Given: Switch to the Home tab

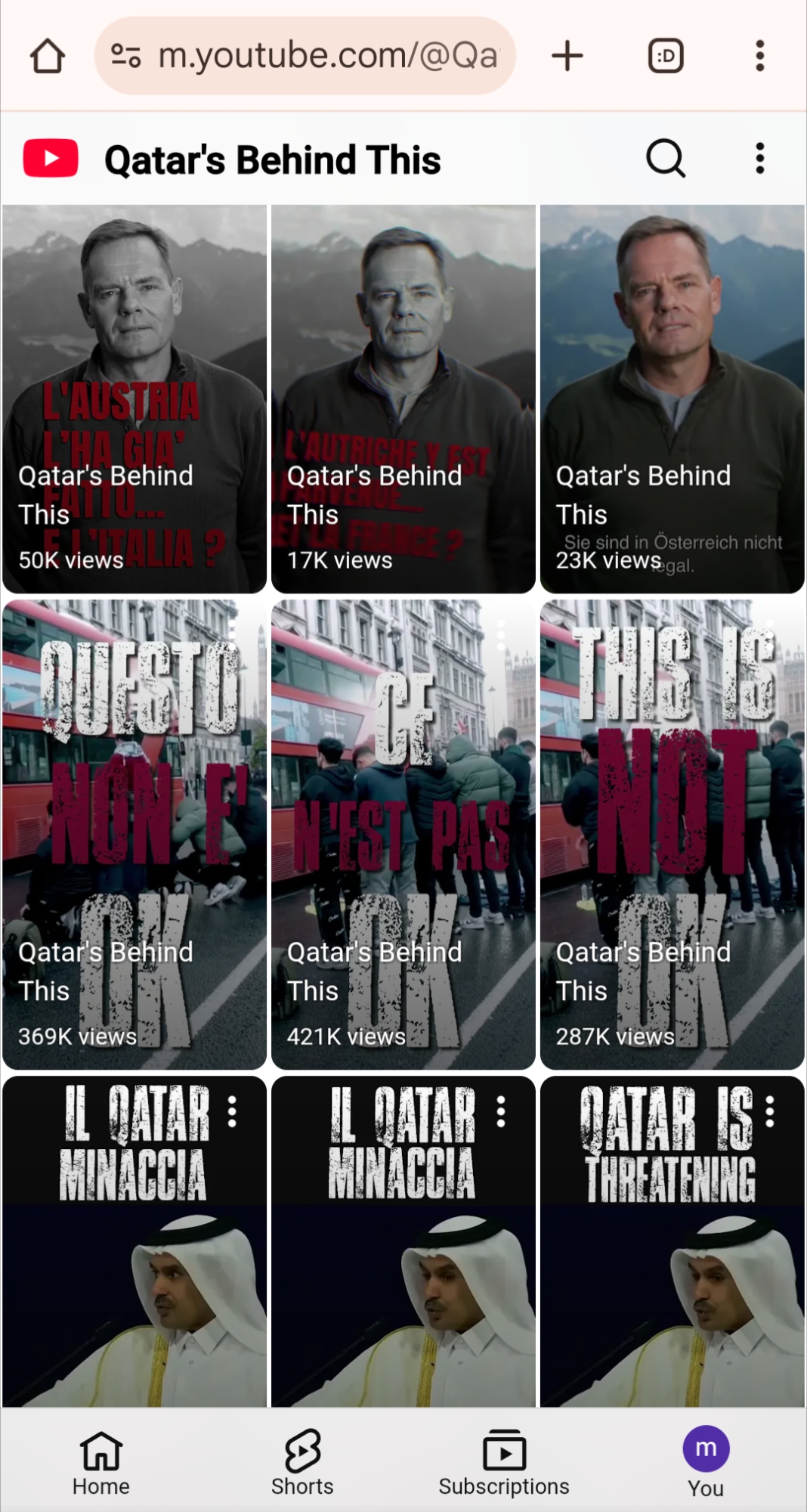Looking at the screenshot, I should (x=101, y=1463).
